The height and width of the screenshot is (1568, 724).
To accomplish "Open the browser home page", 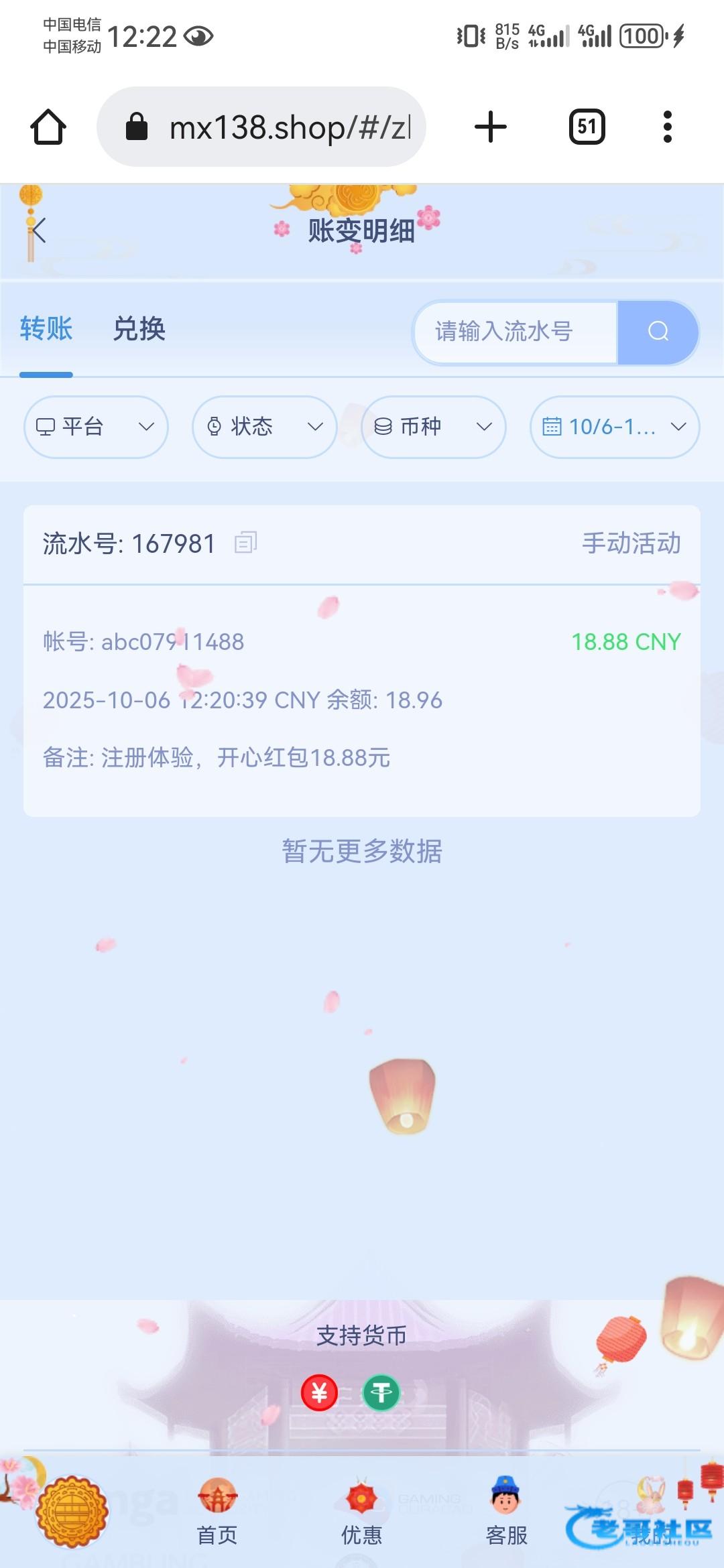I will coord(48,127).
